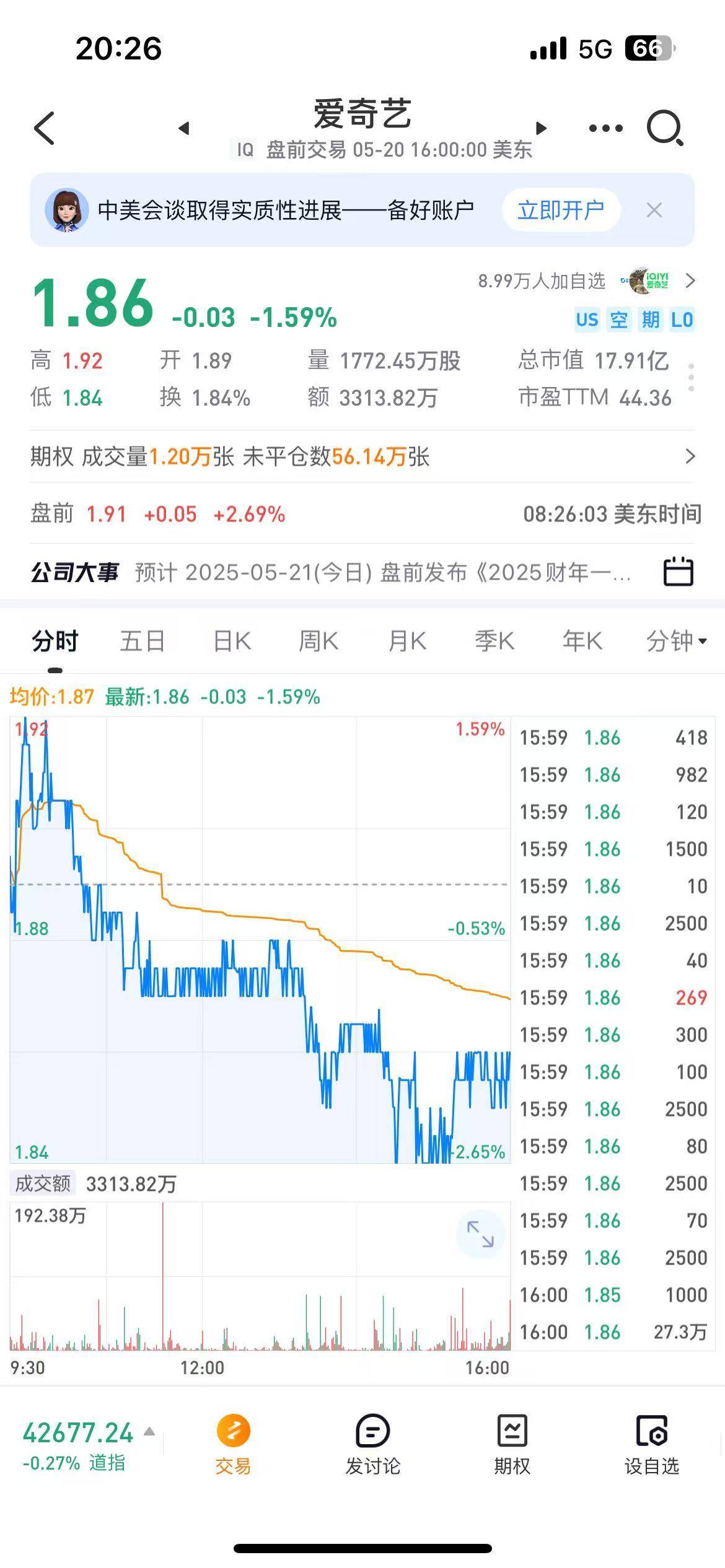Select the 月K chart tab
Viewport: 725px width, 1568px height.
[x=407, y=641]
